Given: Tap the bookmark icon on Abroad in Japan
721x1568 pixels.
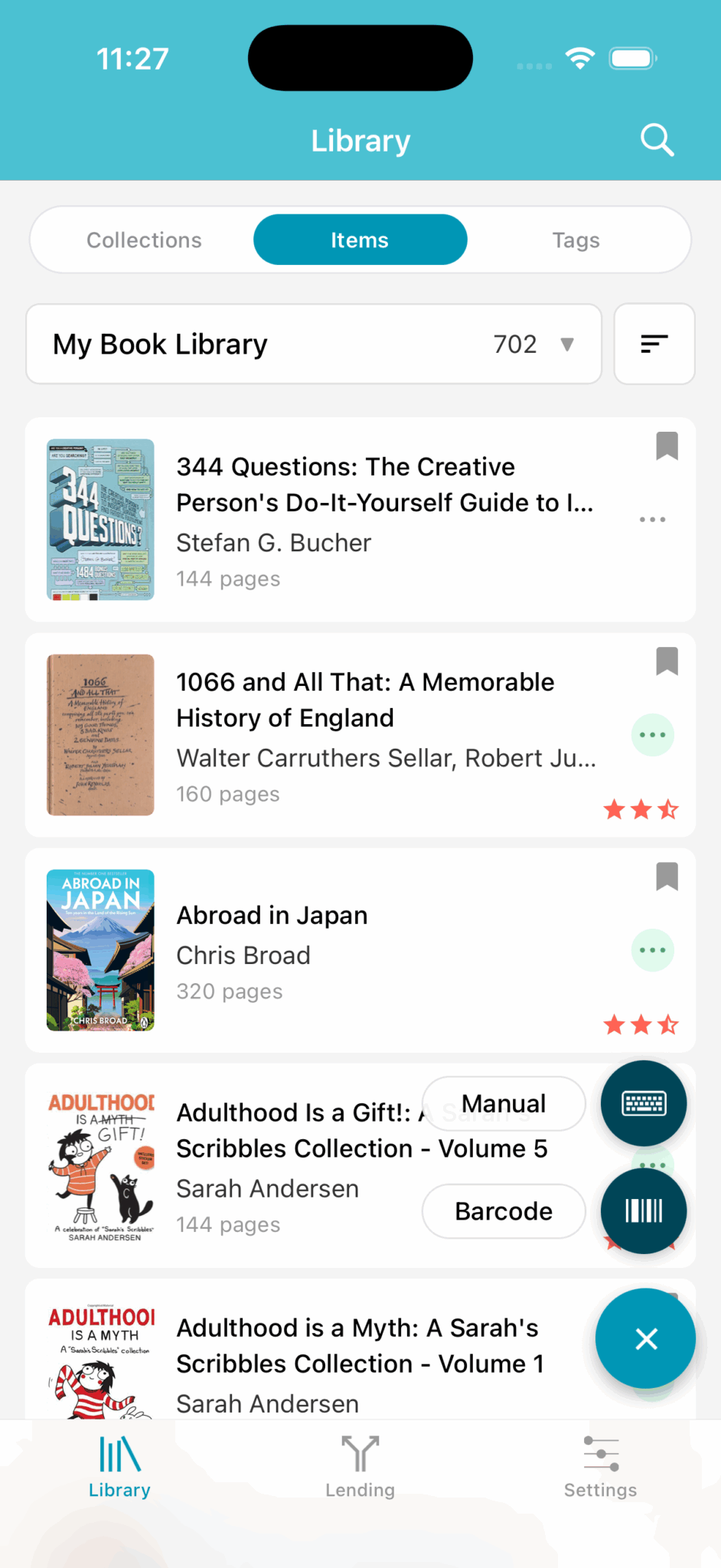Looking at the screenshot, I should (x=667, y=877).
